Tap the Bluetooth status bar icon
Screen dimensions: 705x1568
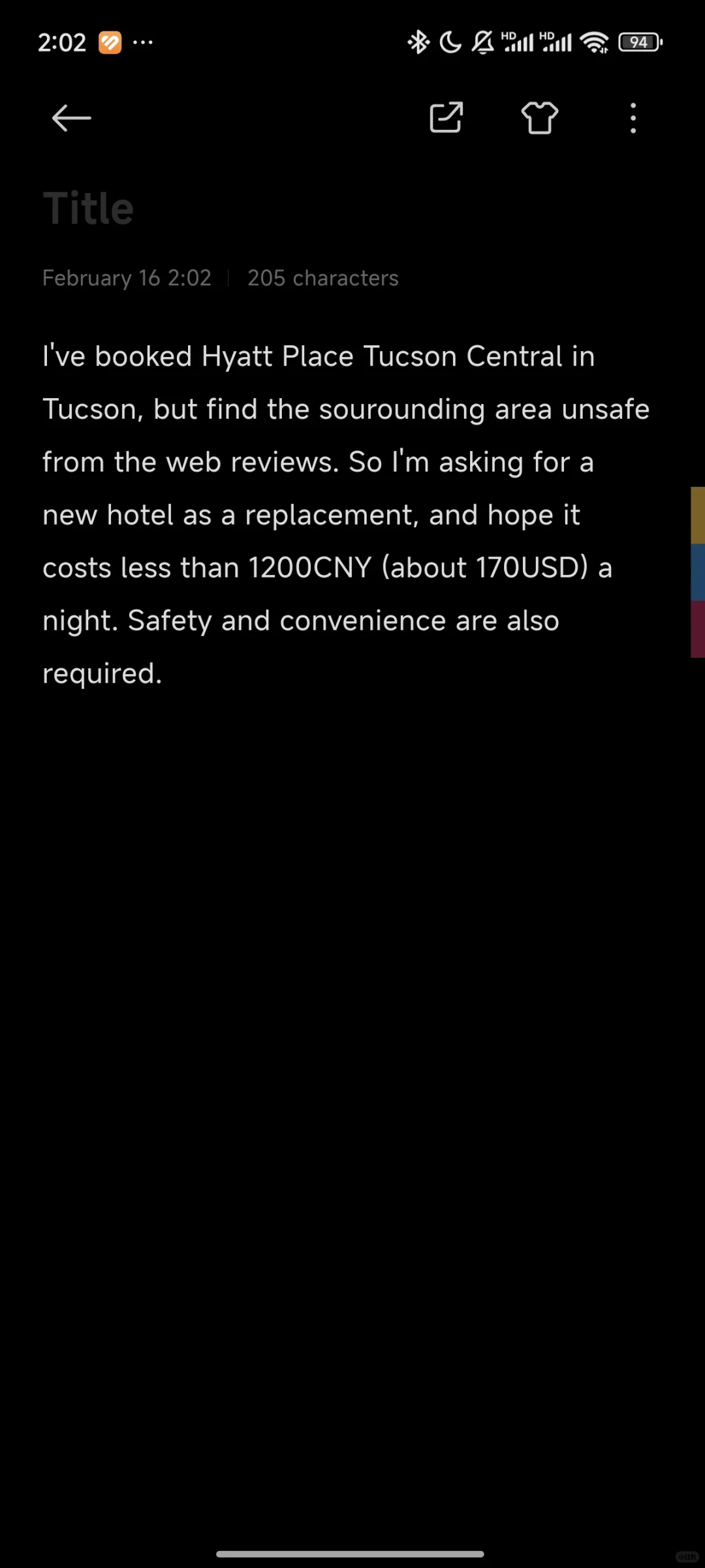pyautogui.click(x=418, y=42)
